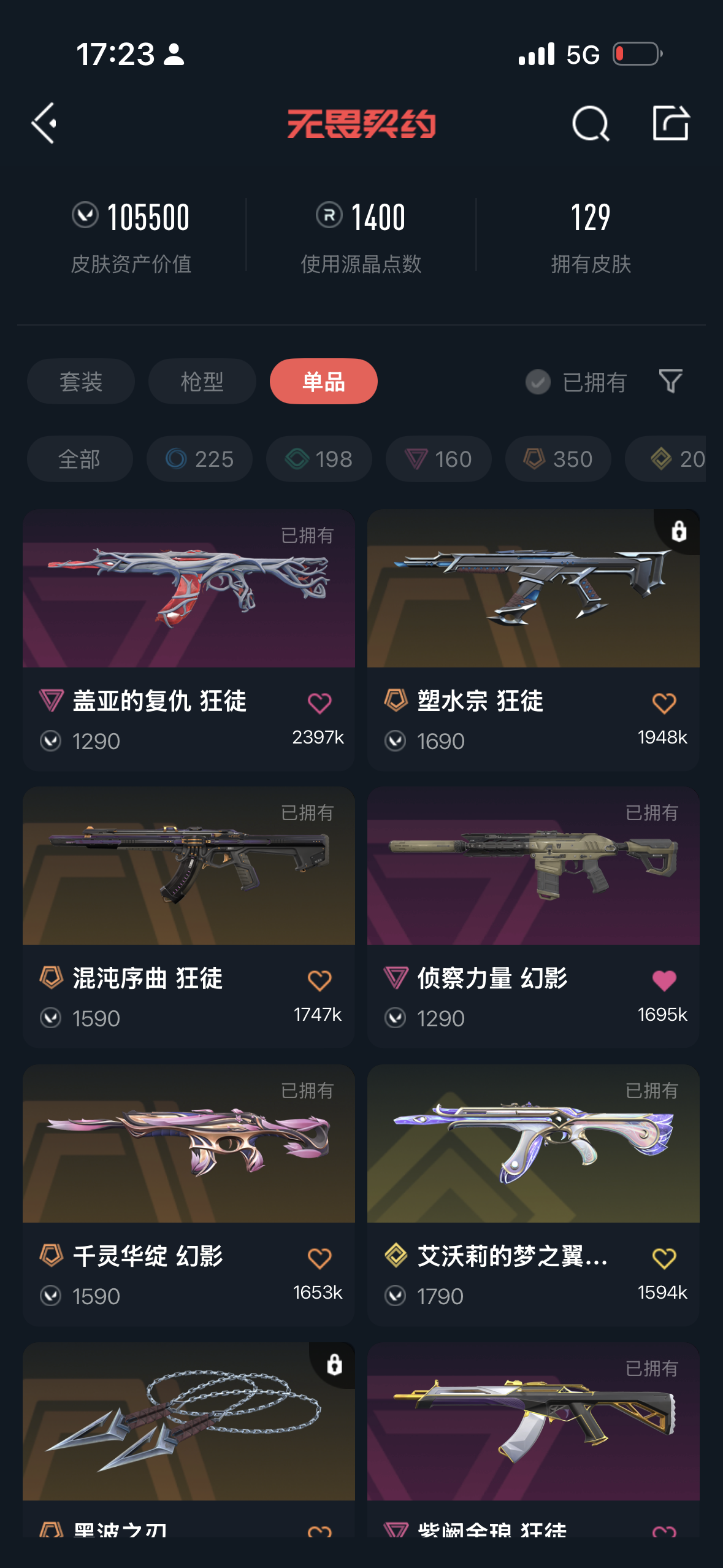Open the 混沌序曲 狂徒 skin card
The height and width of the screenshot is (1568, 723).
tap(189, 917)
